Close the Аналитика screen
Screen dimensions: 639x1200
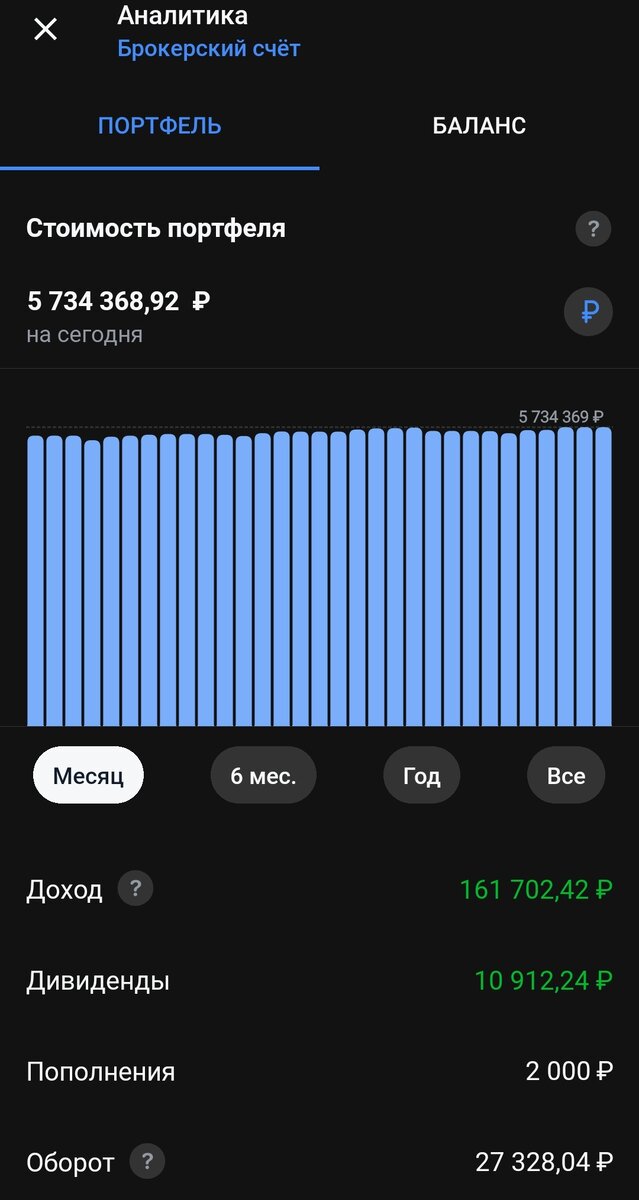click(45, 29)
